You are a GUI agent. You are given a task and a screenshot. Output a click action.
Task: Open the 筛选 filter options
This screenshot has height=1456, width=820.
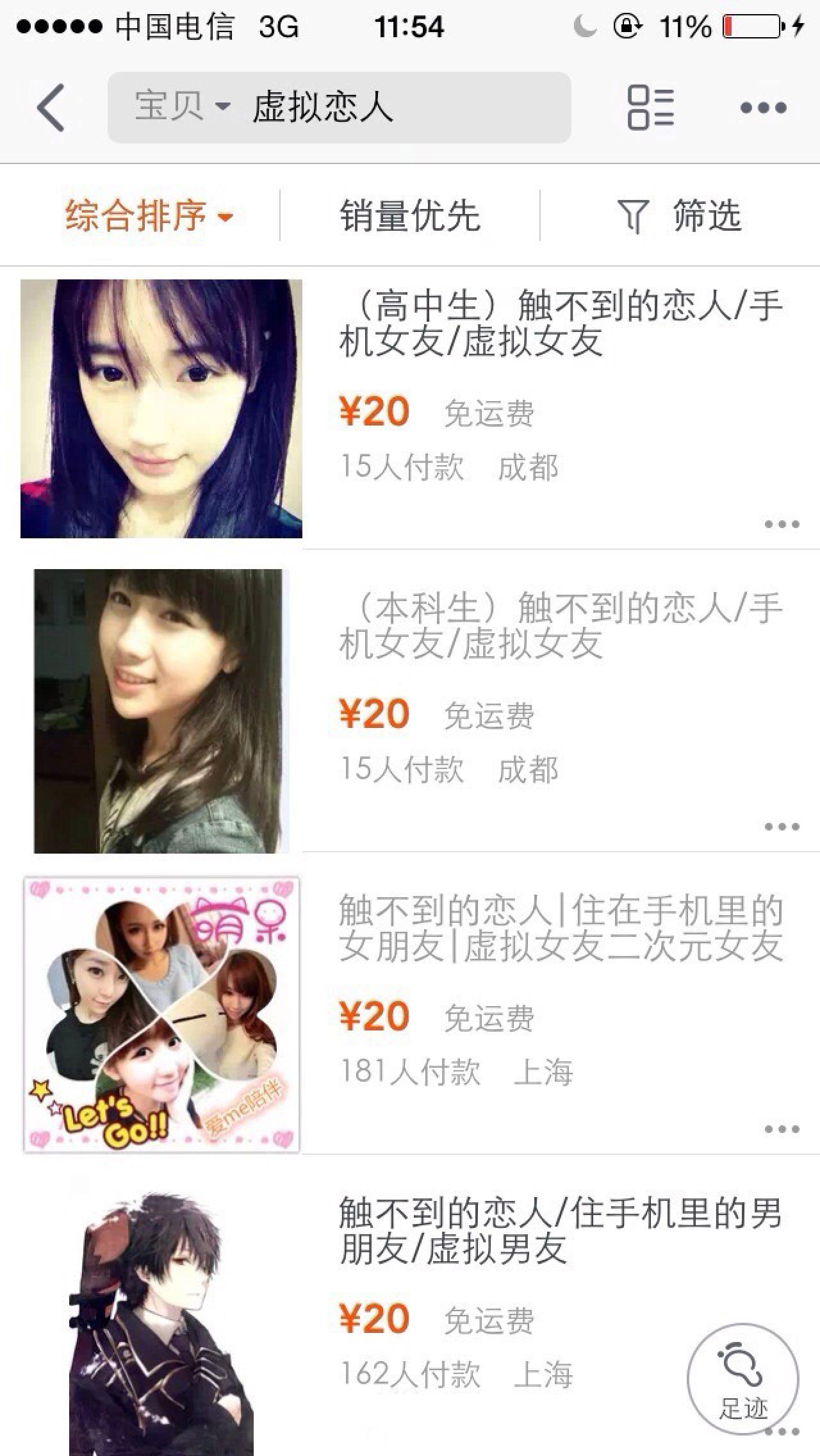(680, 215)
